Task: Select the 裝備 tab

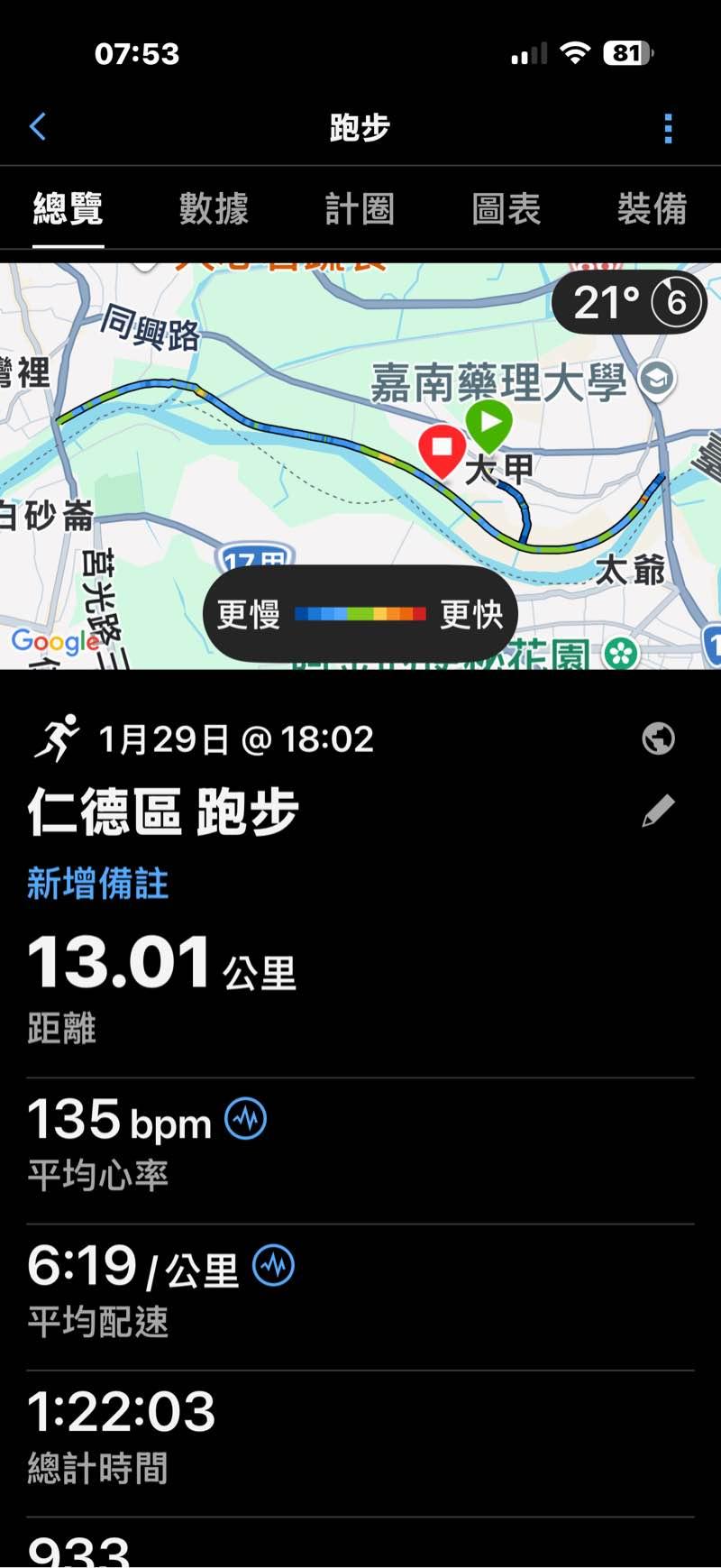Action: [652, 209]
